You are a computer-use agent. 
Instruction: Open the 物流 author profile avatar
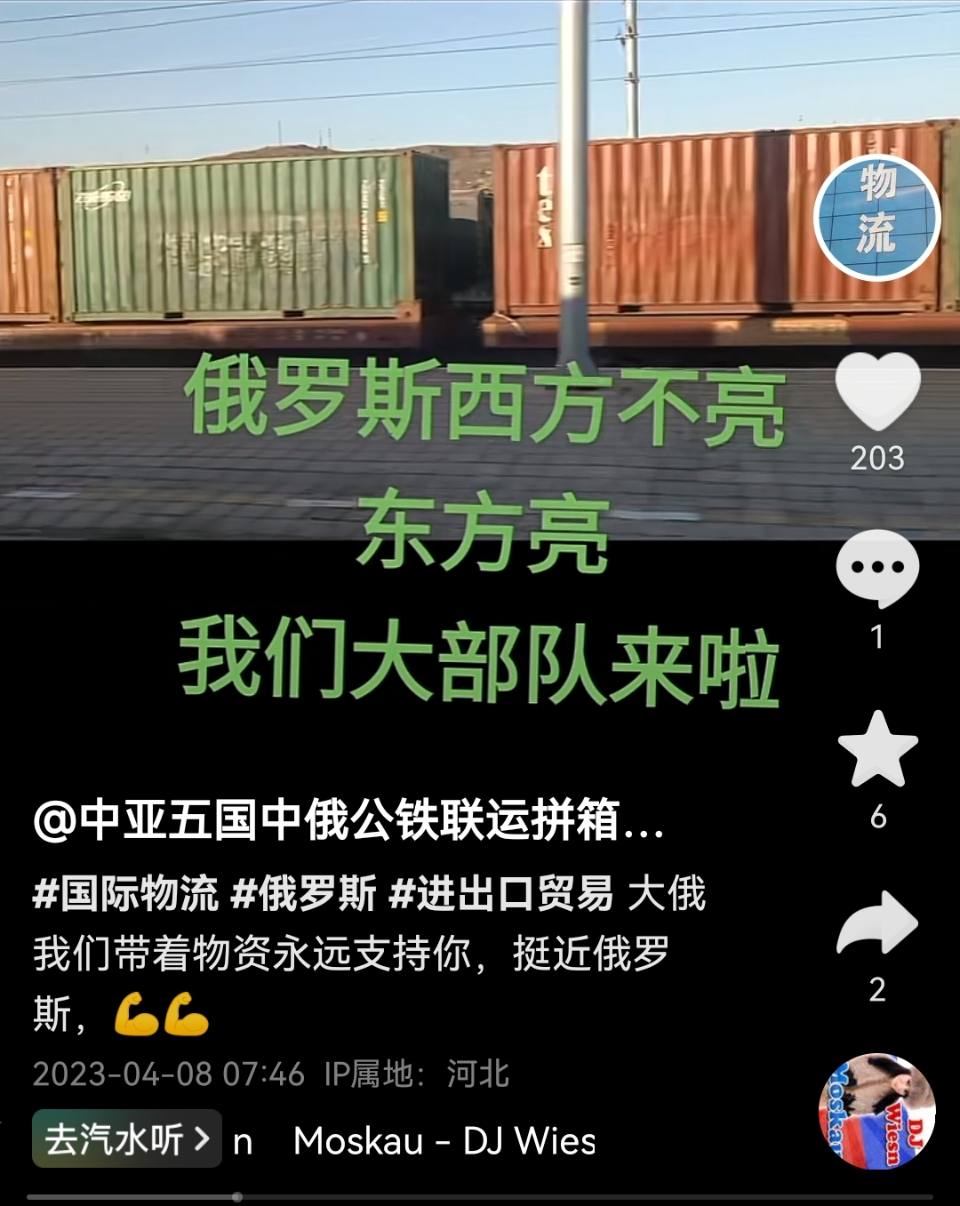[x=876, y=219]
